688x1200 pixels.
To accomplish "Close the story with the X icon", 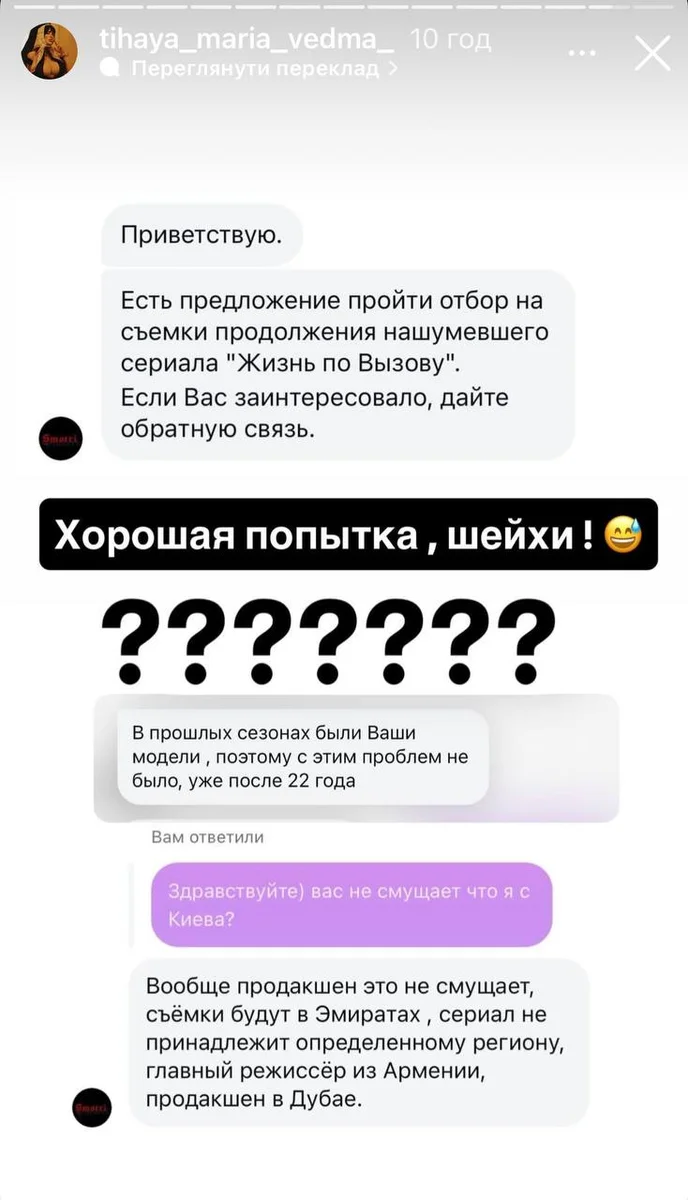I will pos(652,52).
